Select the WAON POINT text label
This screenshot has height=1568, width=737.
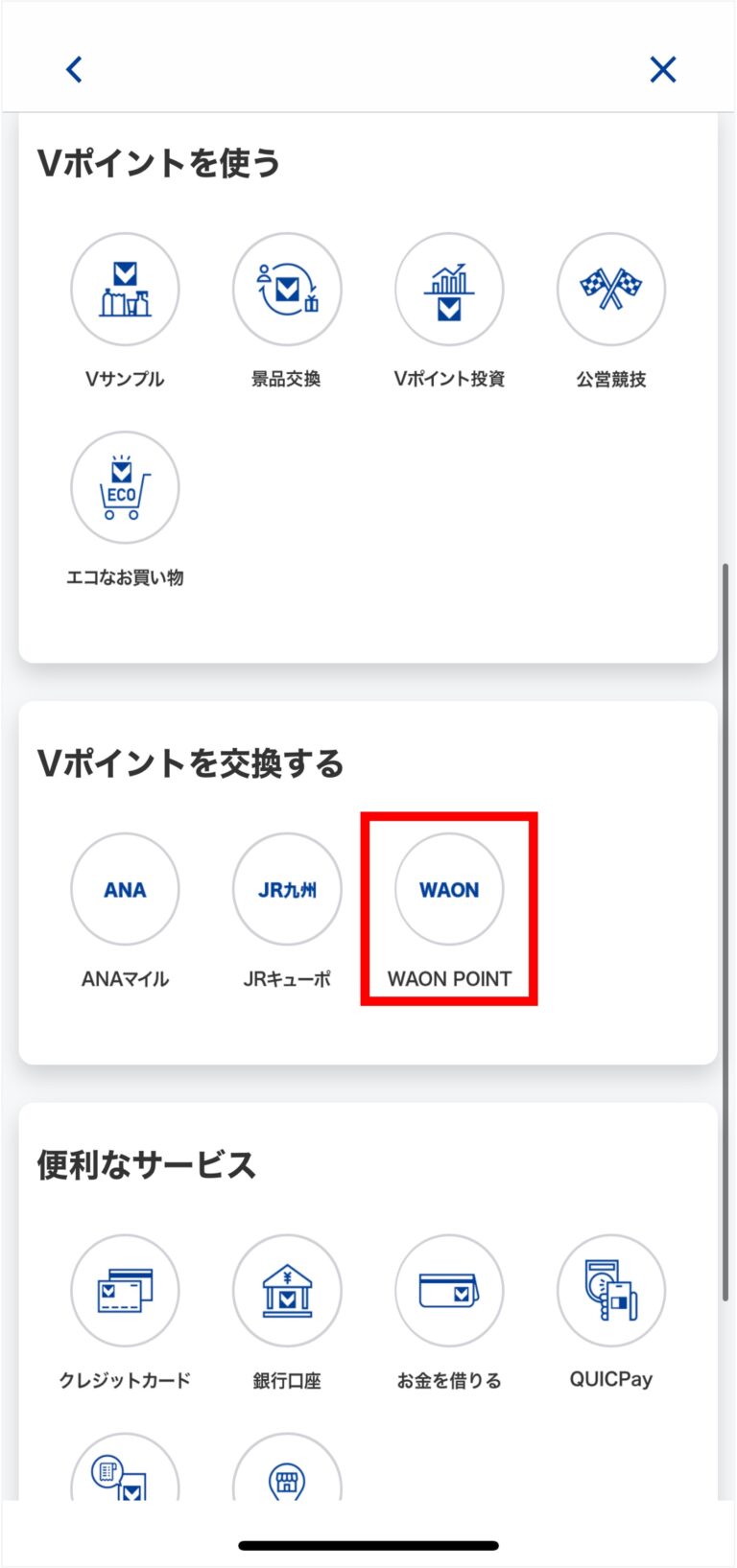tap(448, 979)
